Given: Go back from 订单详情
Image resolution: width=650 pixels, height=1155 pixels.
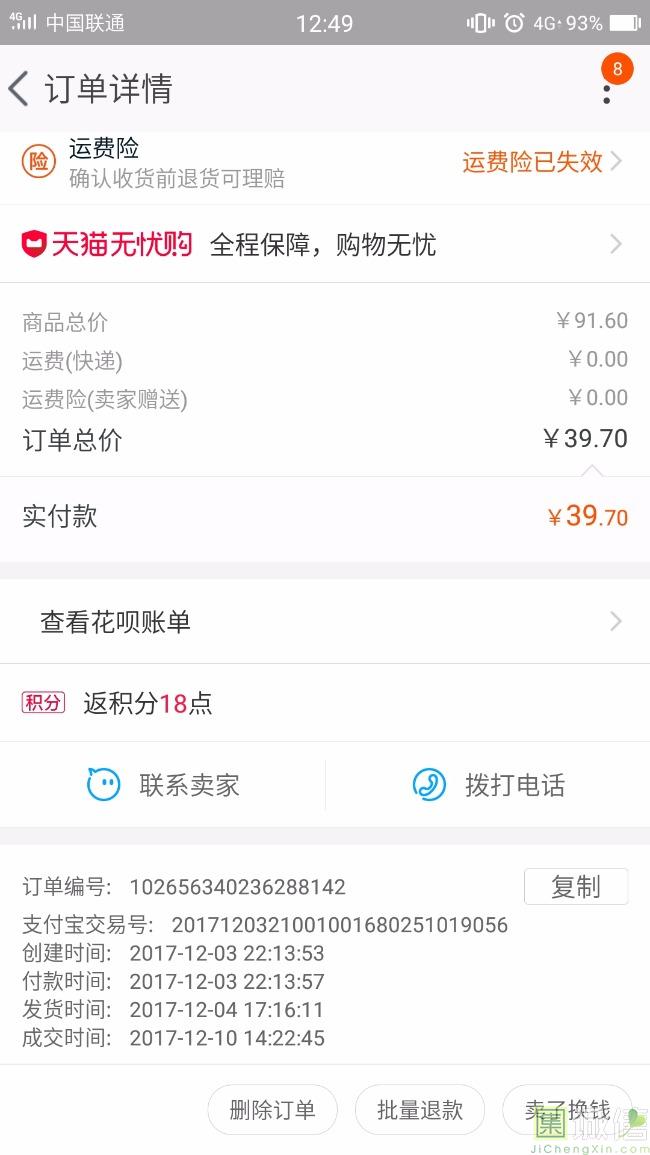Looking at the screenshot, I should pyautogui.click(x=19, y=89).
